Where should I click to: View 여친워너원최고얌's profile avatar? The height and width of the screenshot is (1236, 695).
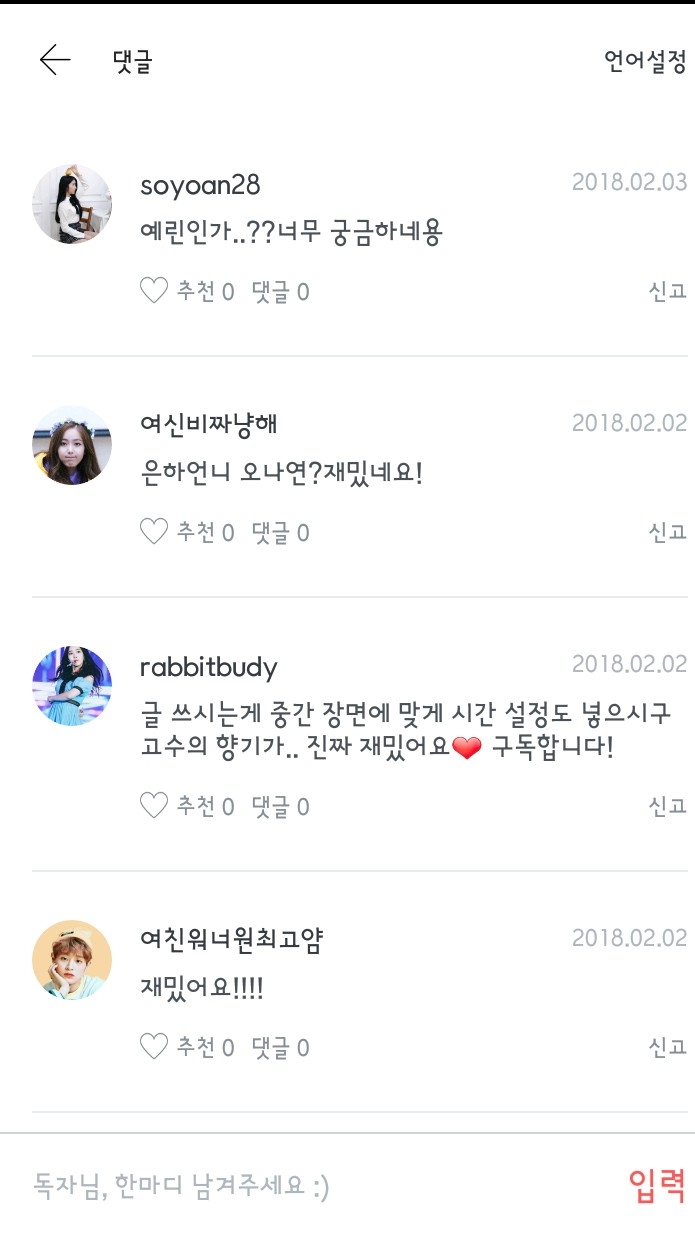pyautogui.click(x=72, y=960)
